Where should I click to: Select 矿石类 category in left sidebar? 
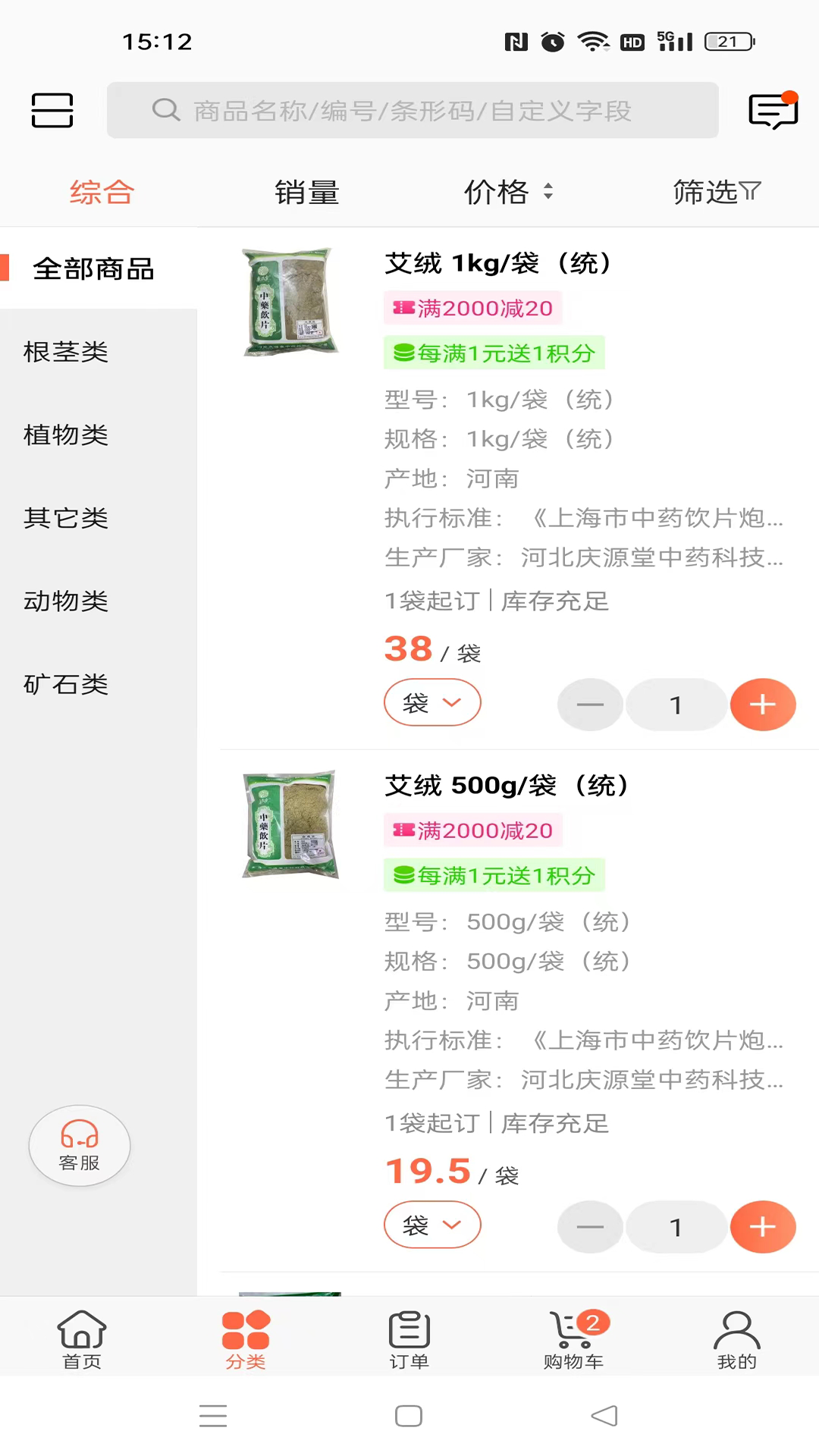(66, 683)
